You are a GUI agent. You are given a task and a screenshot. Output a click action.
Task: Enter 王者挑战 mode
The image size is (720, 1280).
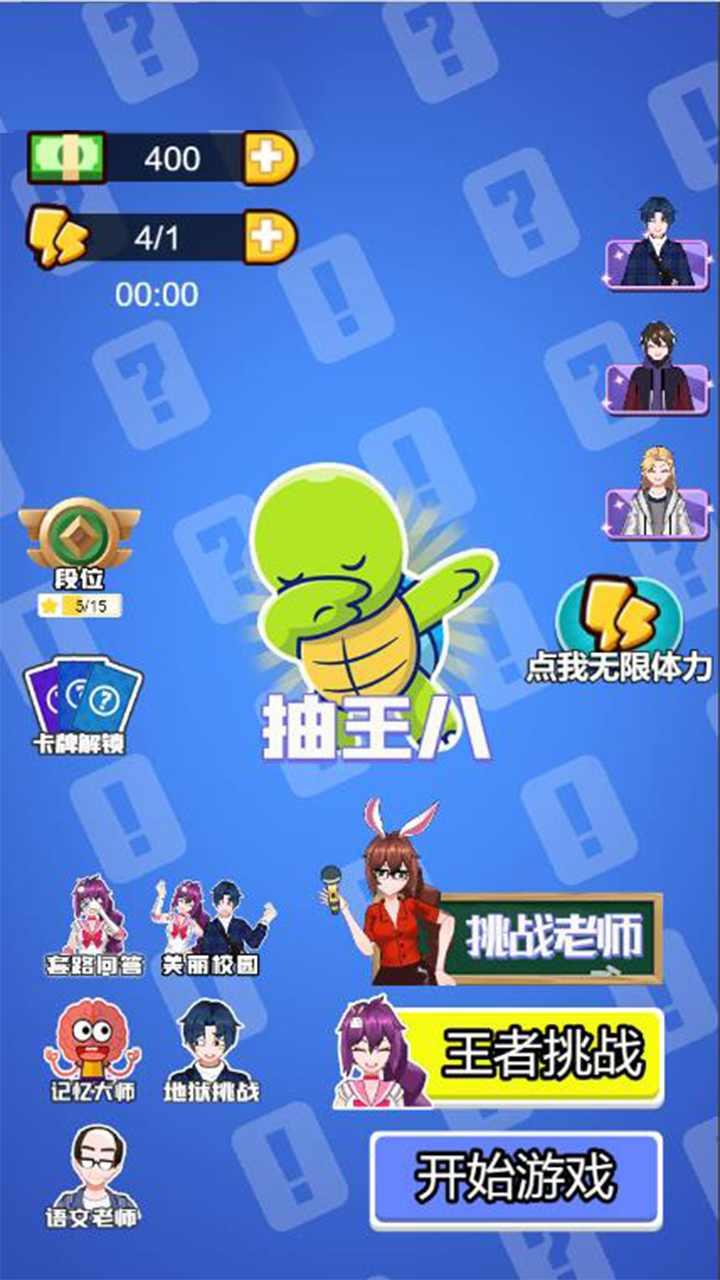click(540, 1056)
